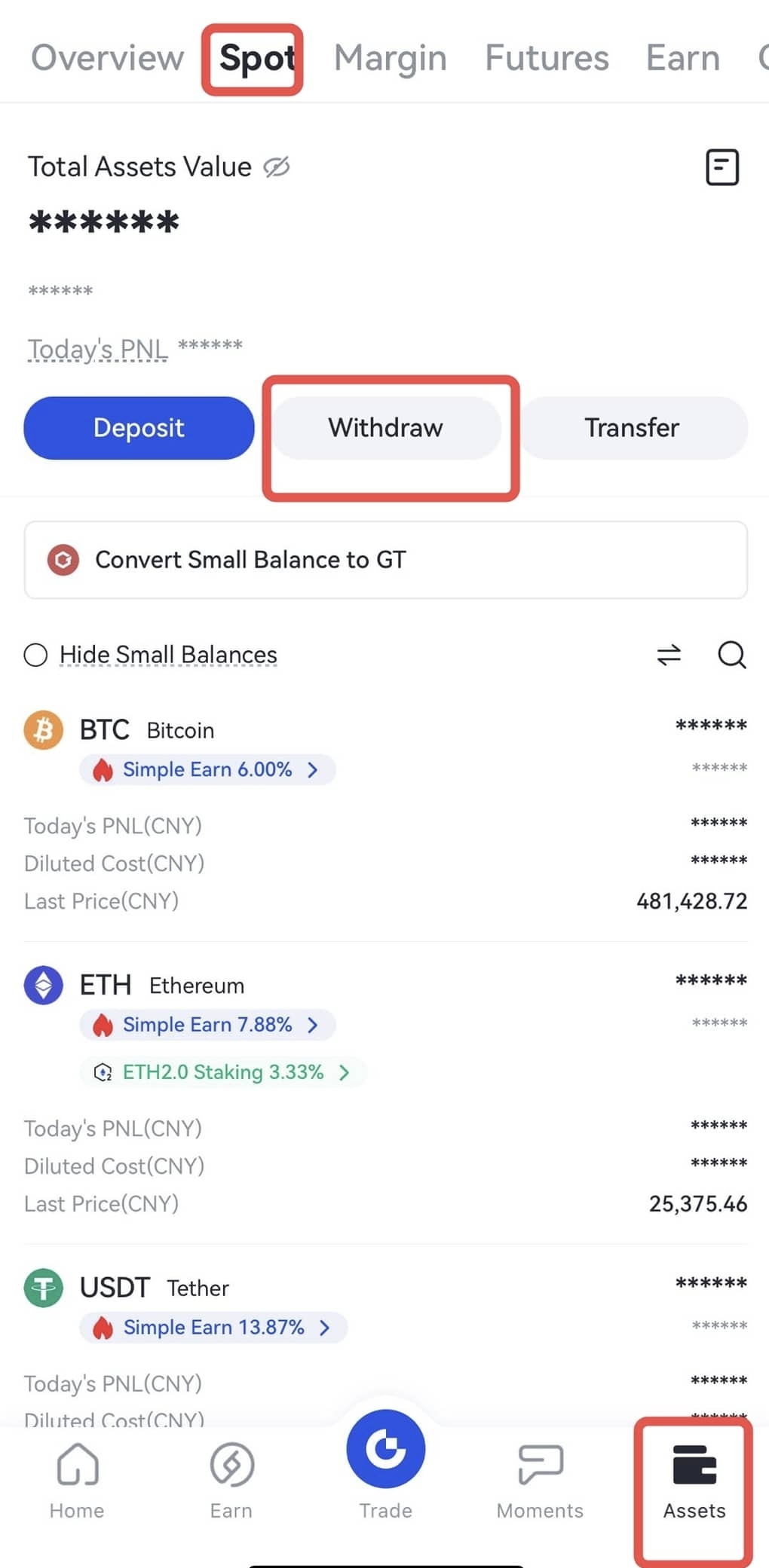Viewport: 769px width, 1568px height.
Task: Enable Hide Small Balances option
Action: (35, 655)
